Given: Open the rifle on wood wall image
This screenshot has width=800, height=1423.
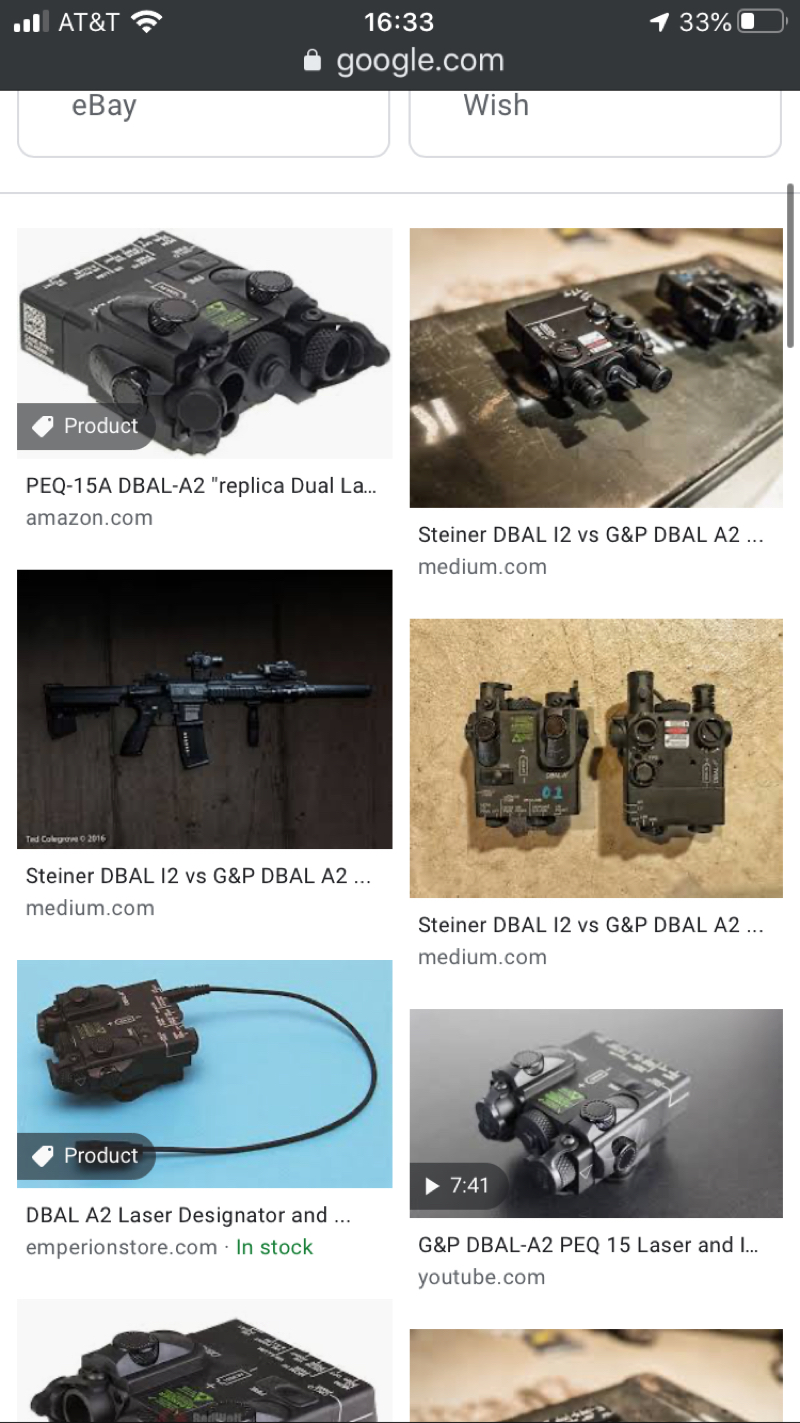Looking at the screenshot, I should click(x=204, y=709).
